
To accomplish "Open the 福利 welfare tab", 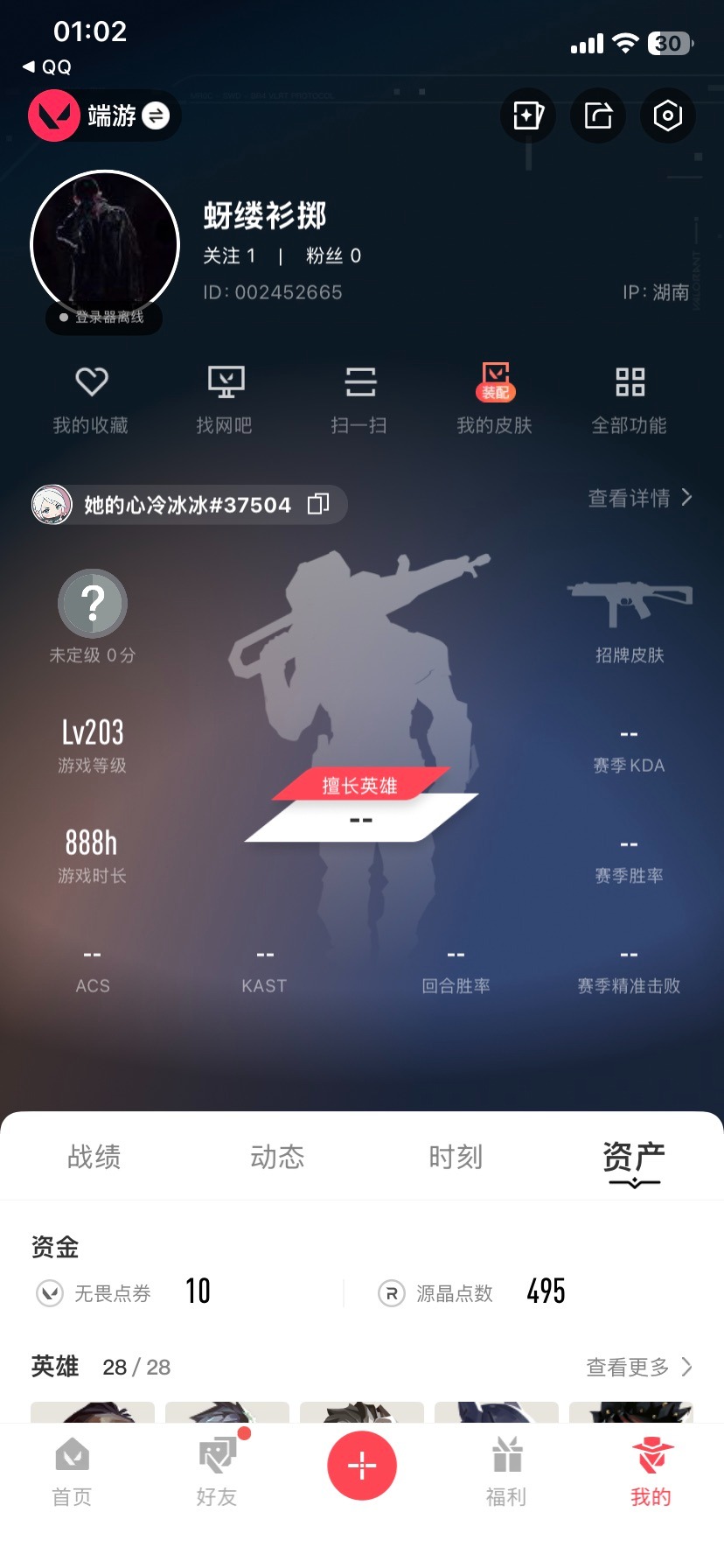I will [x=506, y=1472].
